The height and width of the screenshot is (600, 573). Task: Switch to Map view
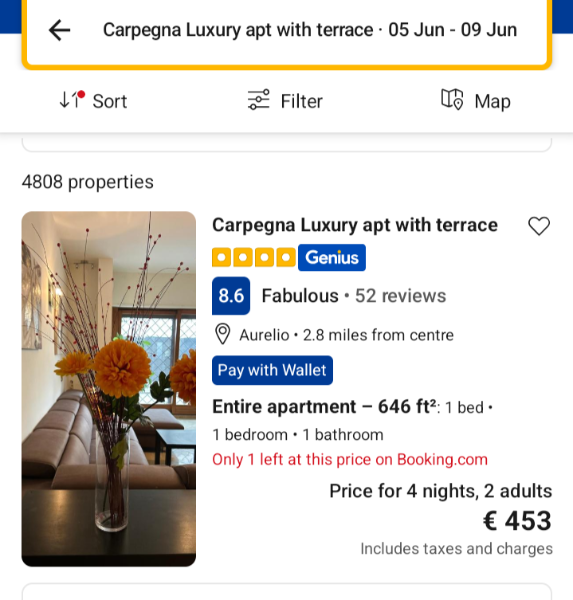(476, 101)
